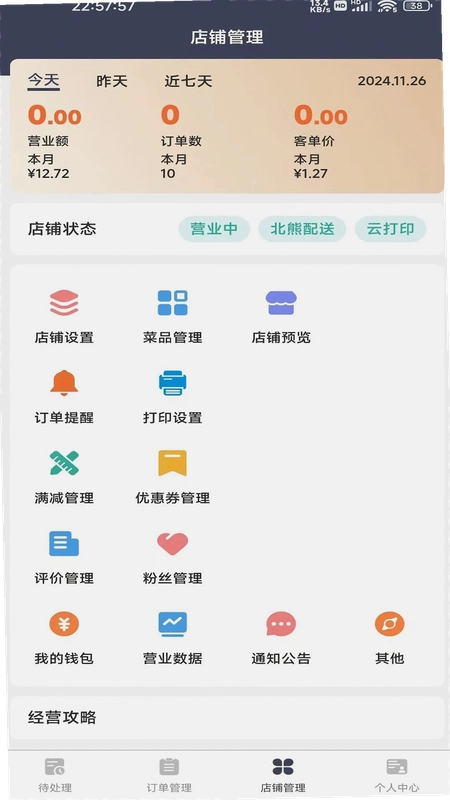Tap the 营业中 status chip
The width and height of the screenshot is (450, 800).
[214, 229]
